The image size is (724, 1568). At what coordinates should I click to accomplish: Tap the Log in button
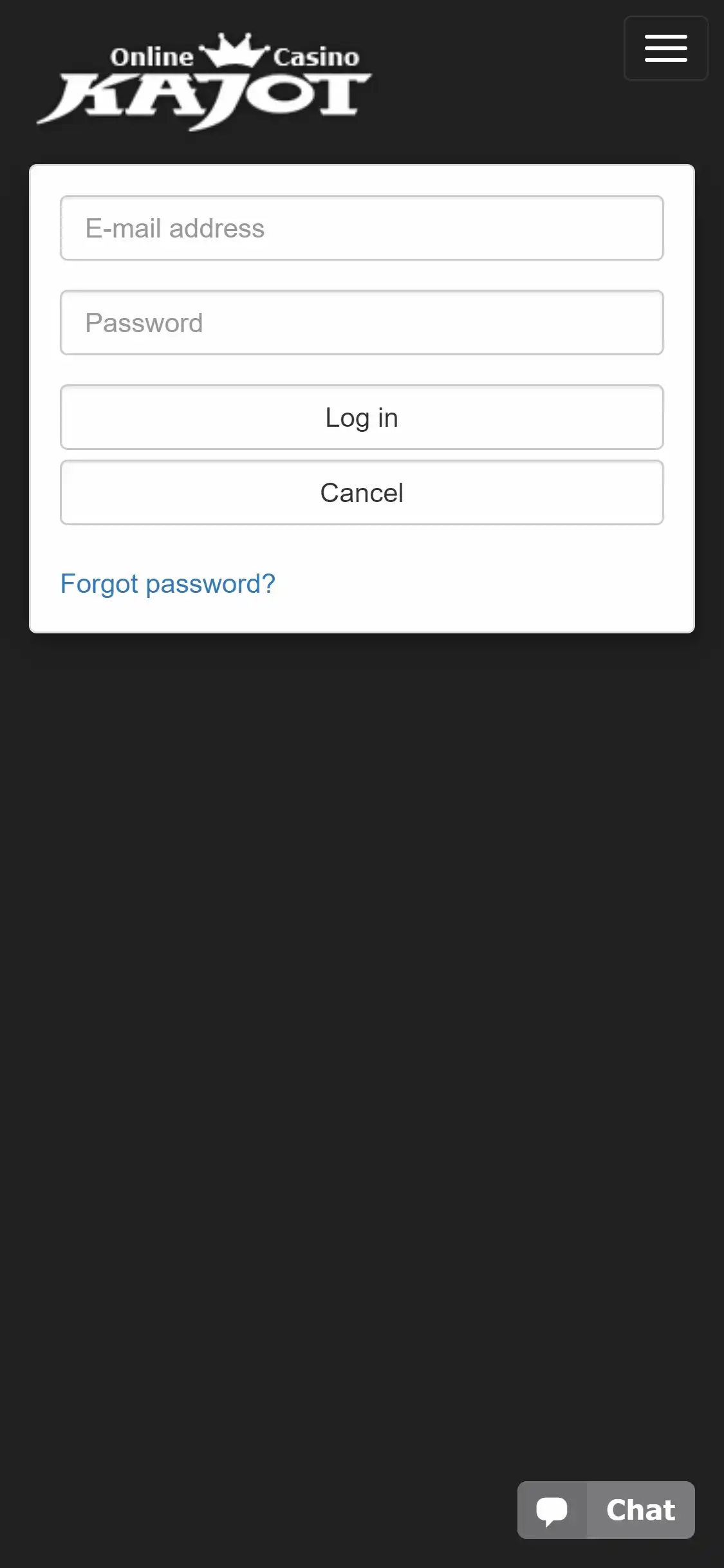pos(362,417)
